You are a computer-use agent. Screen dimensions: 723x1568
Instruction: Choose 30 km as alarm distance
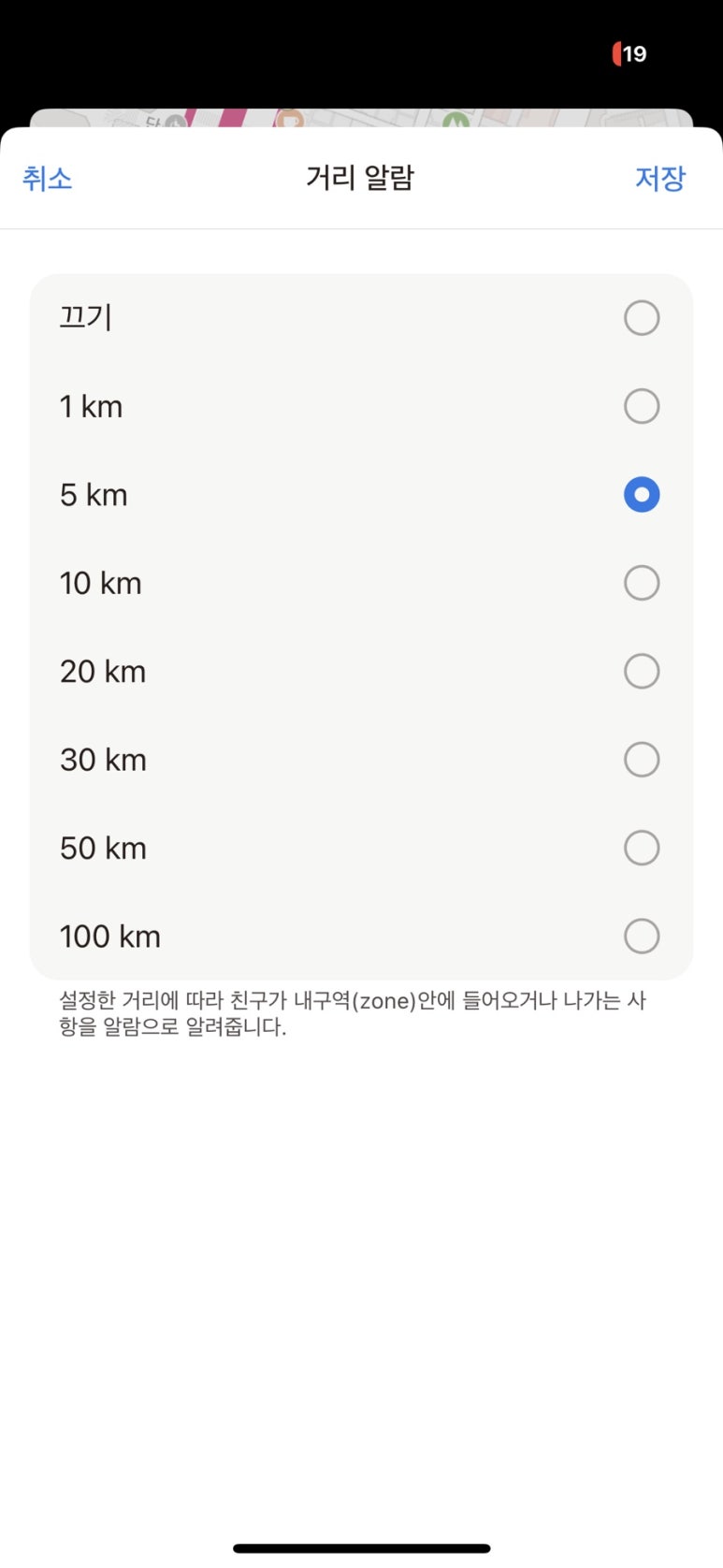361,760
